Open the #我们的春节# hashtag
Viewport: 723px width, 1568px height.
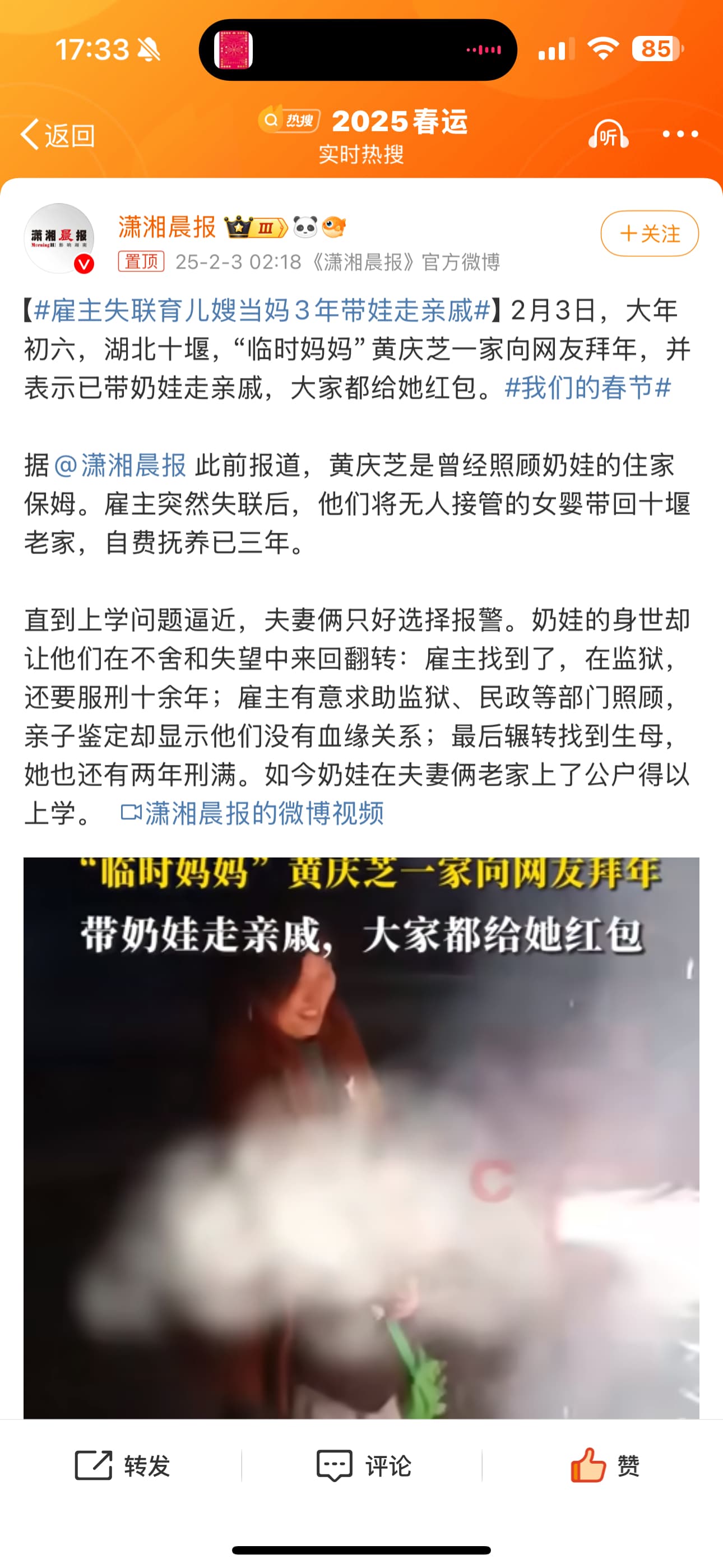tap(588, 388)
